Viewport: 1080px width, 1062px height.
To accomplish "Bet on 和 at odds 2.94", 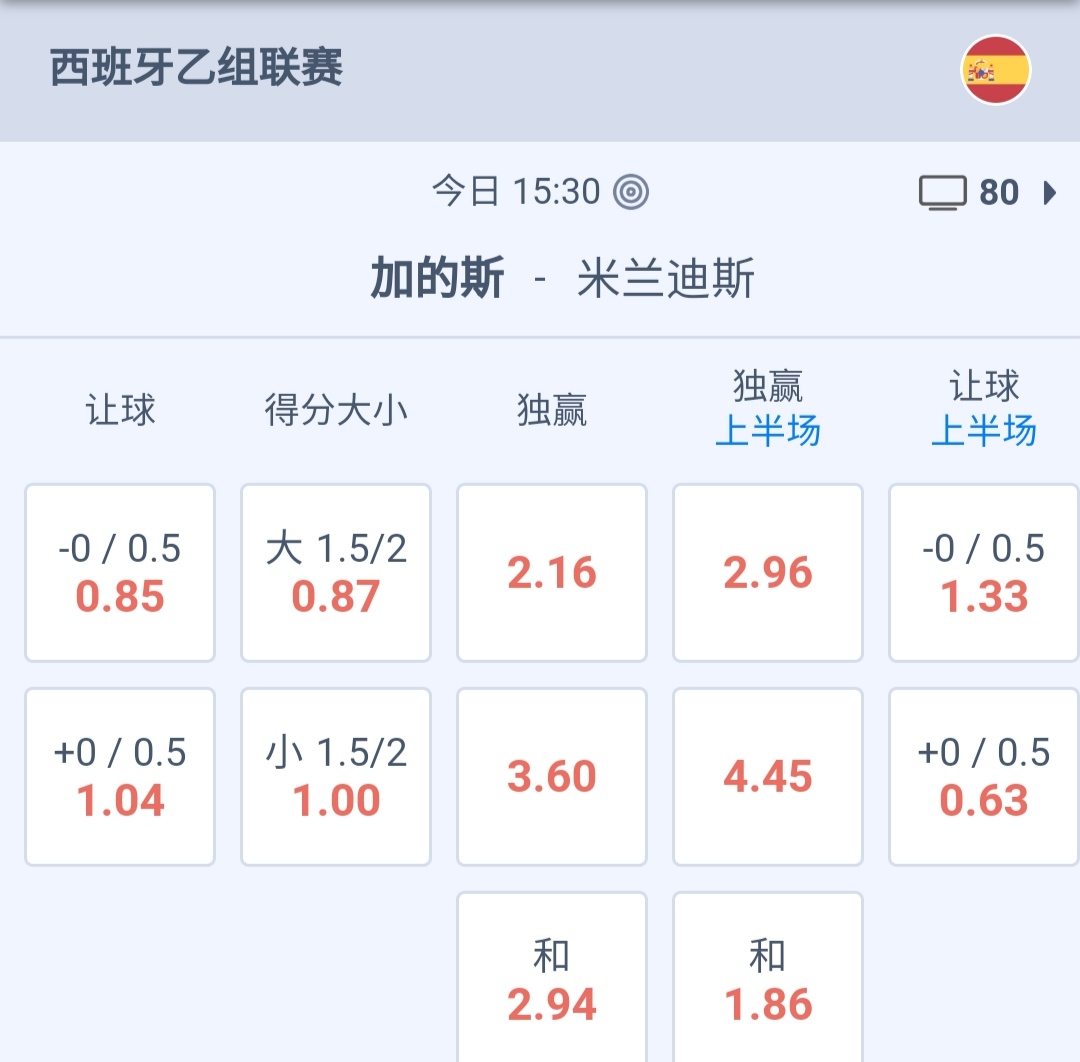I will pos(552,980).
